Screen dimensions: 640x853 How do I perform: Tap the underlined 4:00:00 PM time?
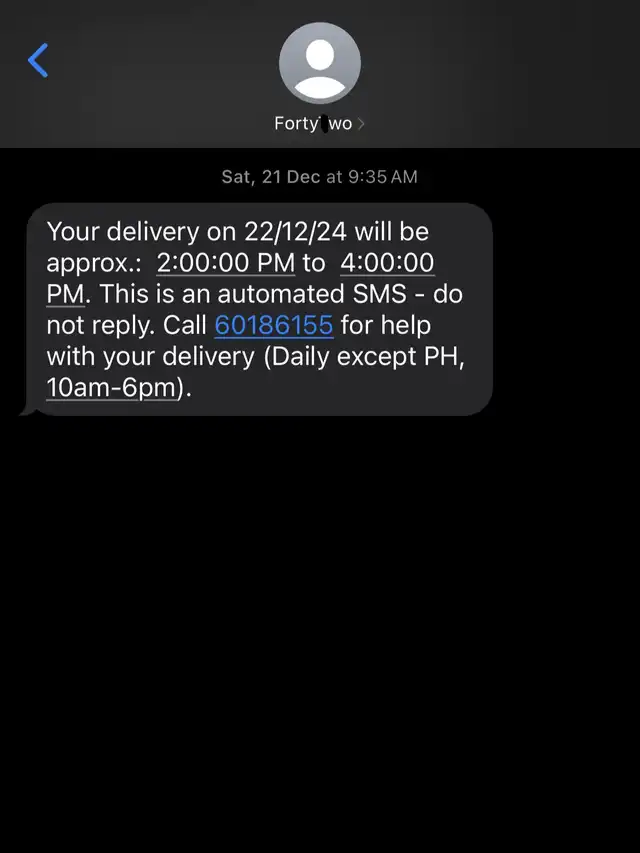pos(387,263)
